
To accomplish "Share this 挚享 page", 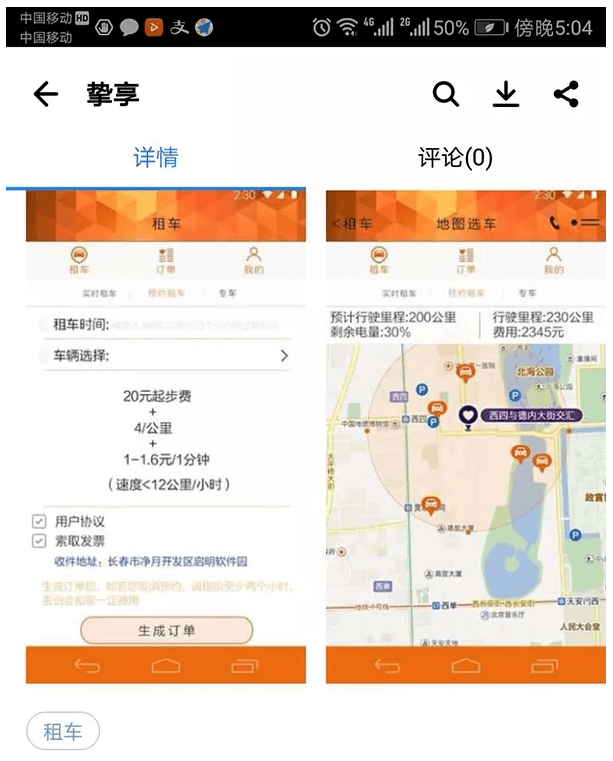I will 566,95.
